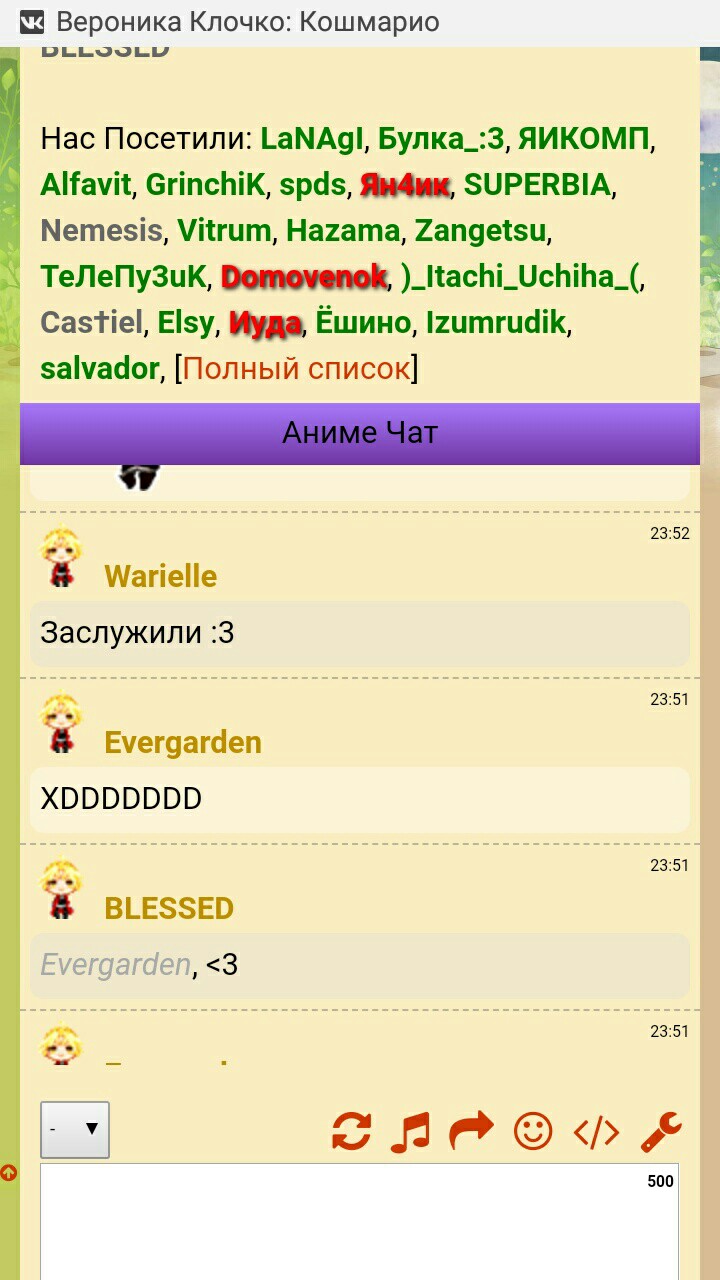Open the code tags icon
720x1280 pixels.
[x=596, y=1132]
